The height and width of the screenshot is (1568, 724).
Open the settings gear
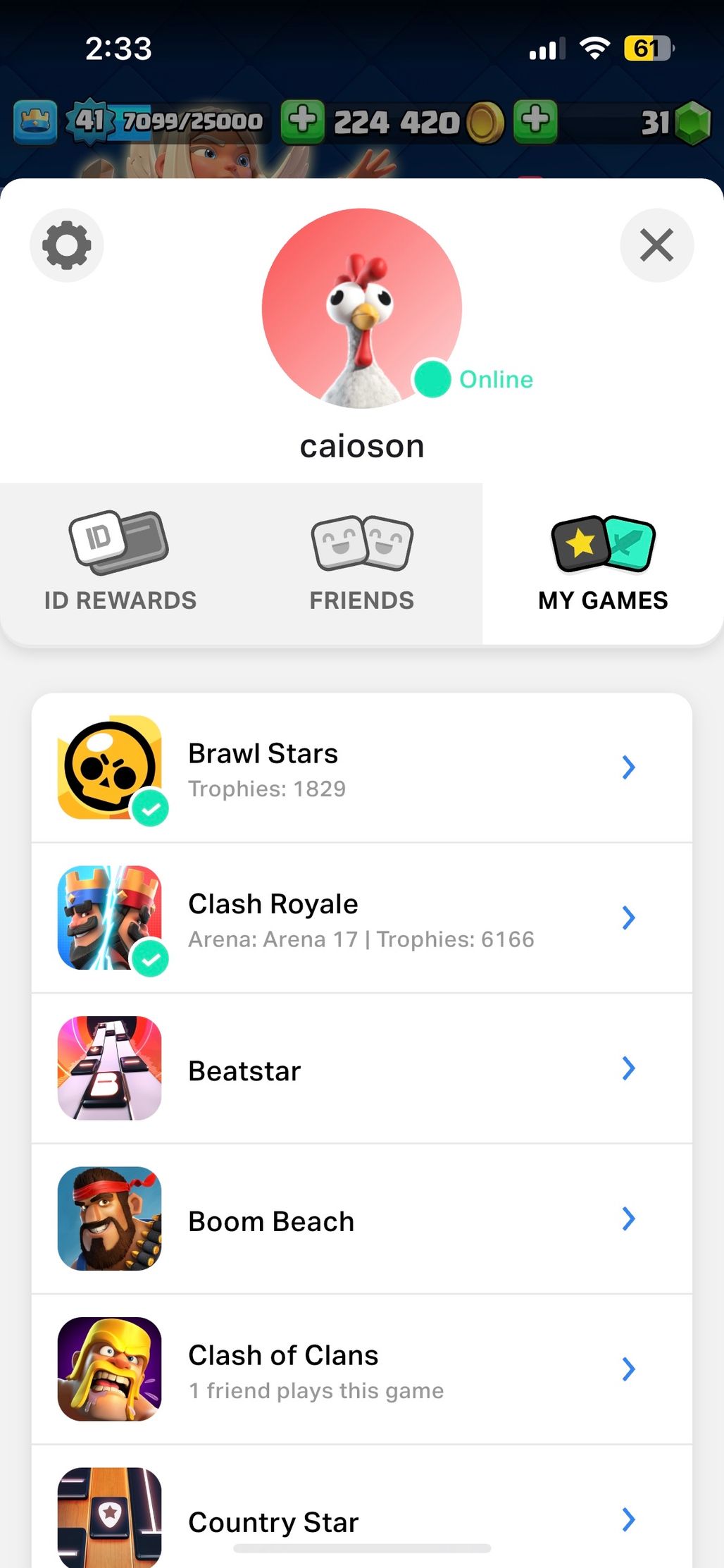pos(67,245)
